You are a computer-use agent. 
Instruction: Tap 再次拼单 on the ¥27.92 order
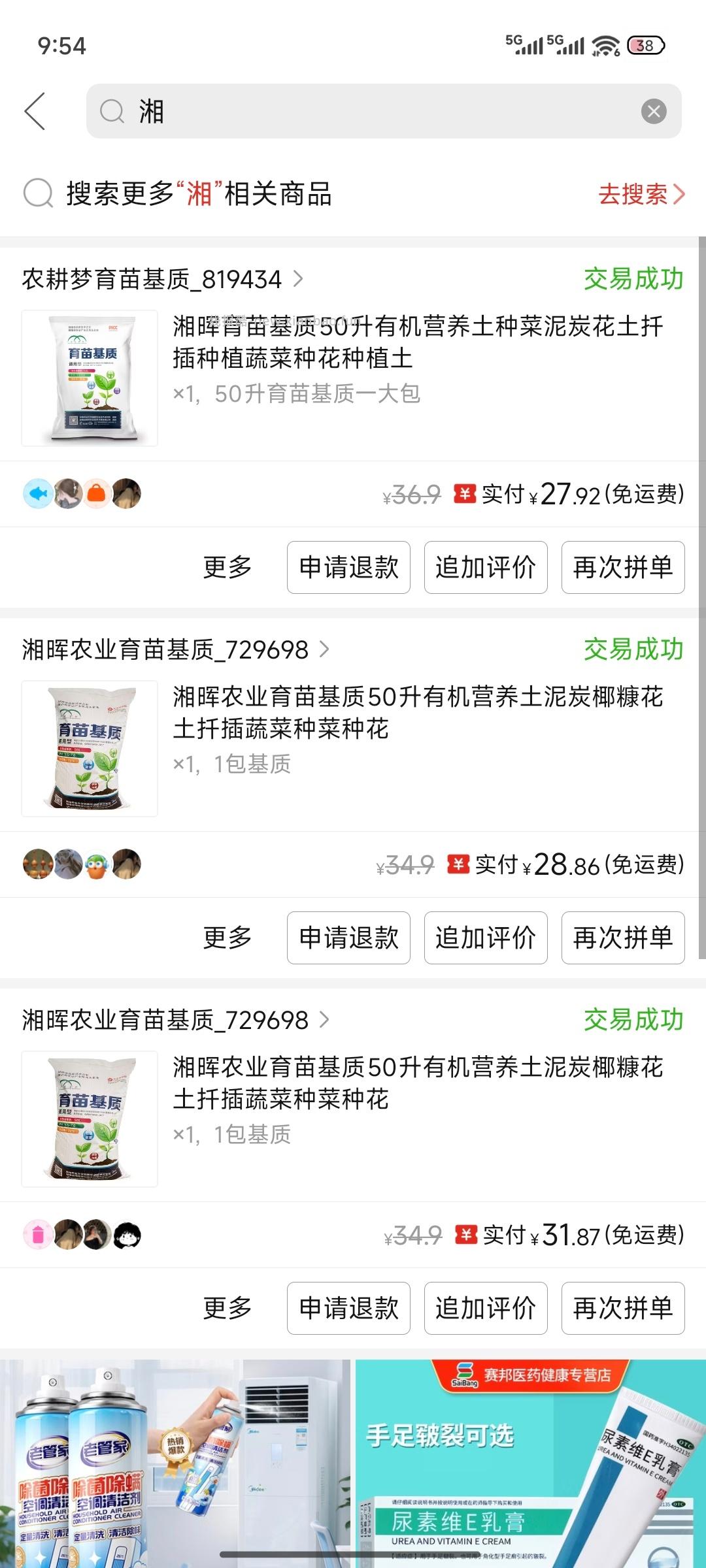[623, 567]
